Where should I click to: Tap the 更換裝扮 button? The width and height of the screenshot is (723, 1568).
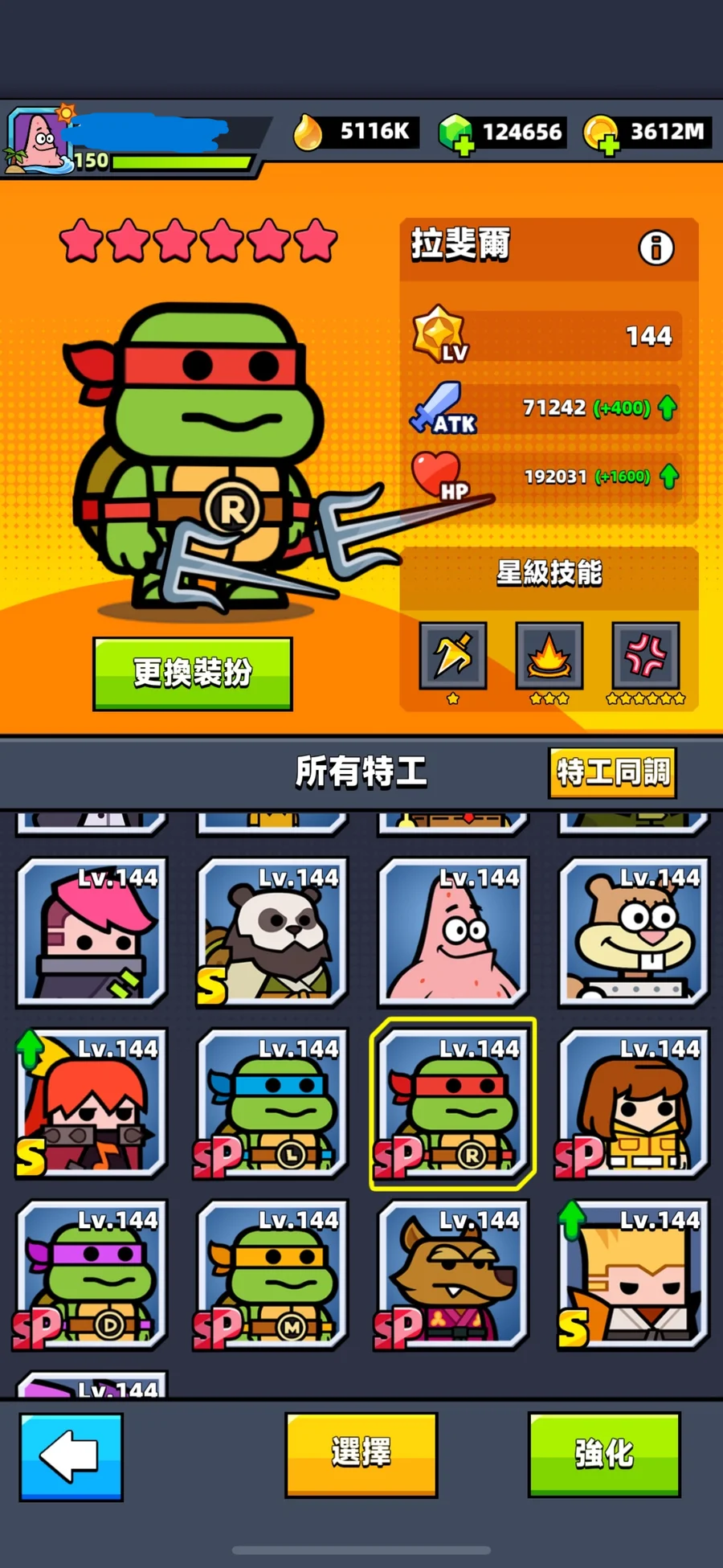coord(193,673)
